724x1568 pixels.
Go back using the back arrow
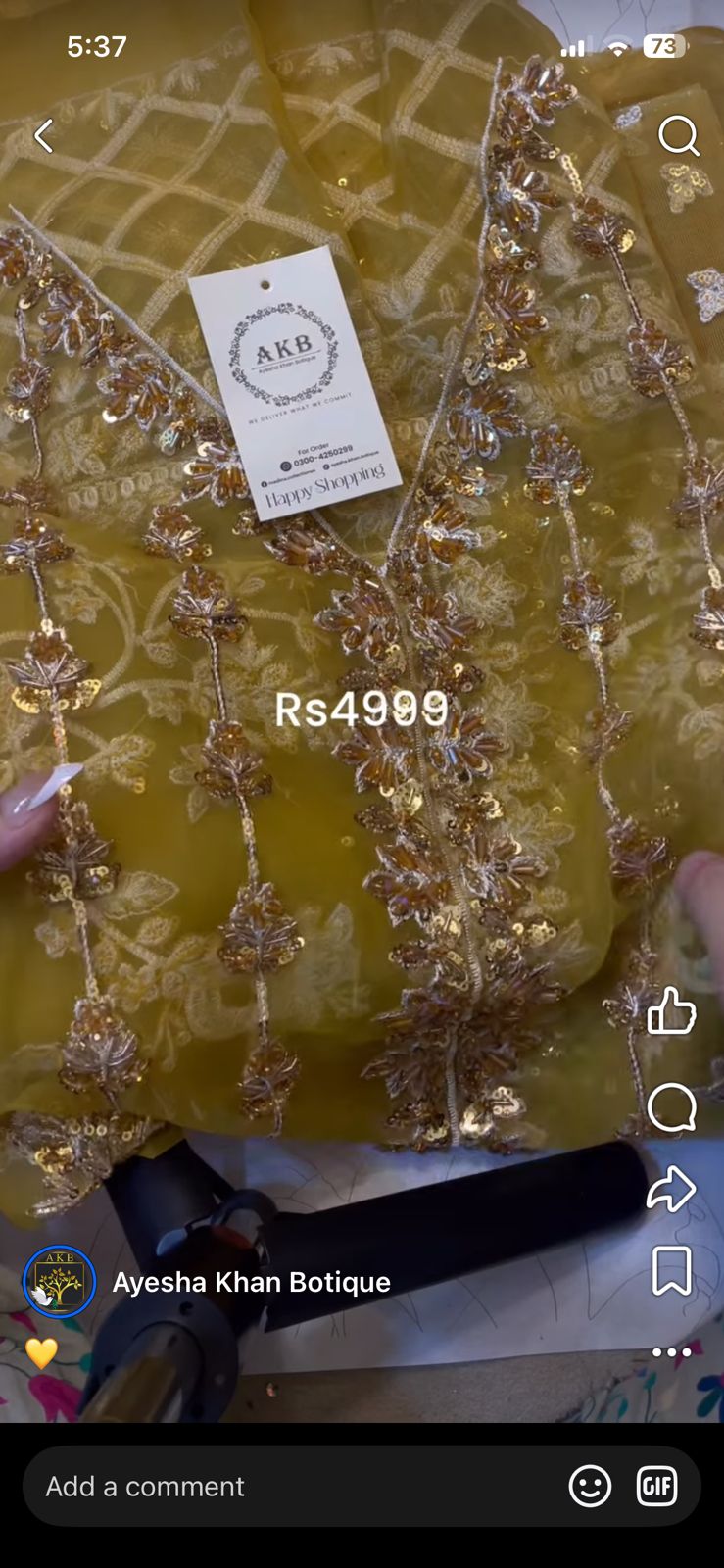click(x=42, y=136)
